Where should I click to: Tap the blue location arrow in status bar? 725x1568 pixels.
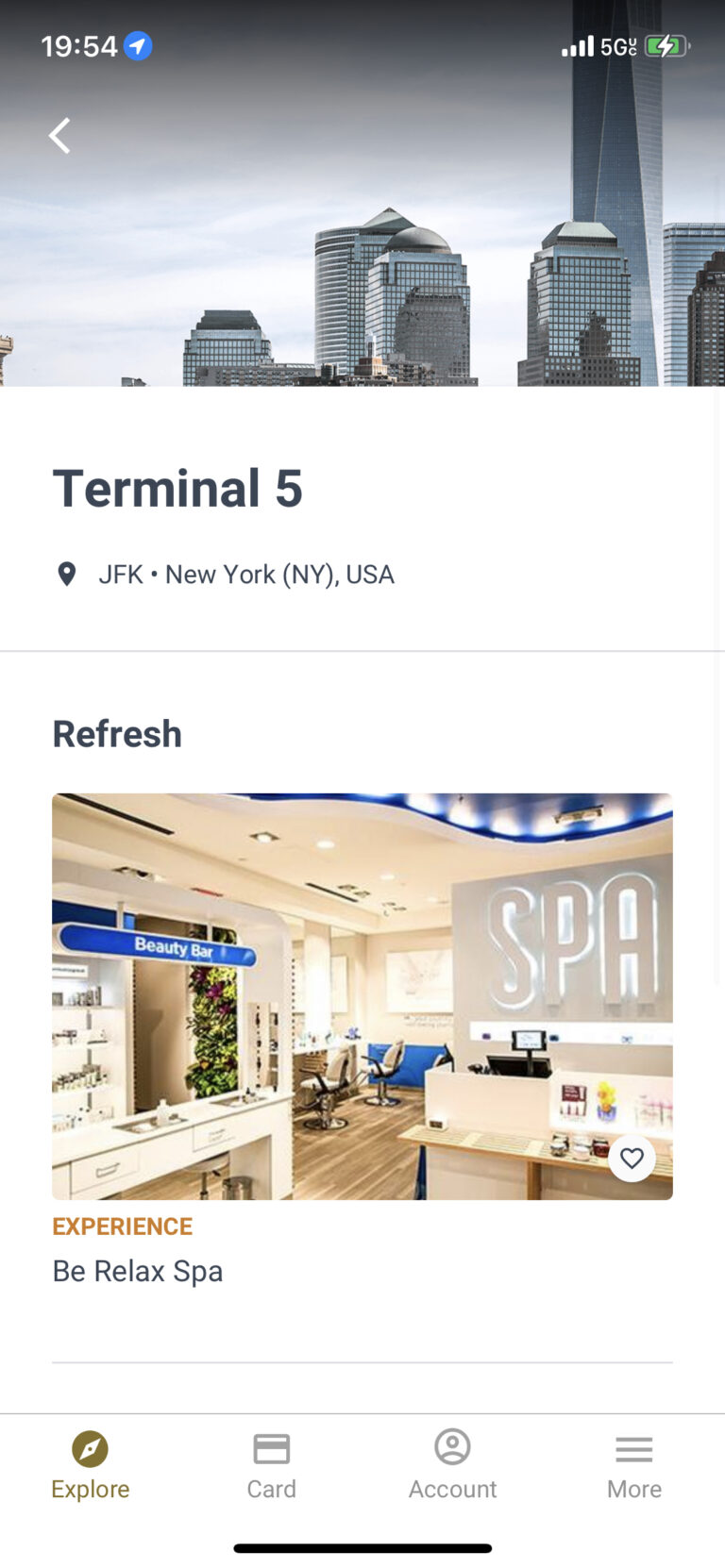[137, 44]
